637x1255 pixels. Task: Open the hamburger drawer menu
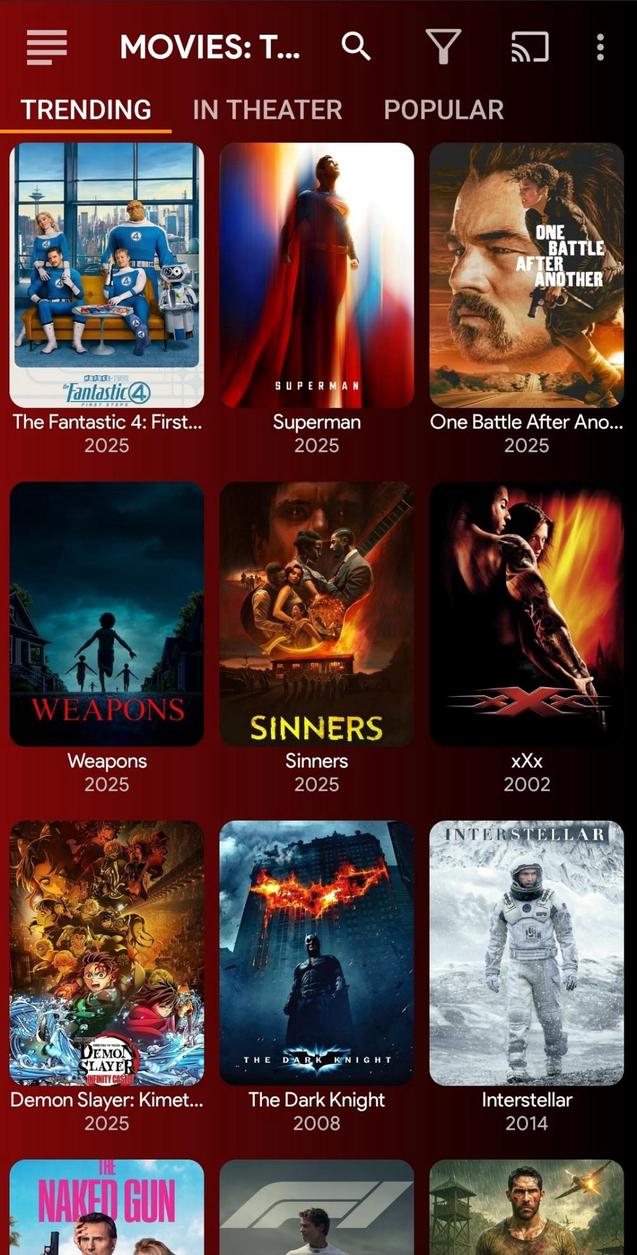(x=46, y=46)
